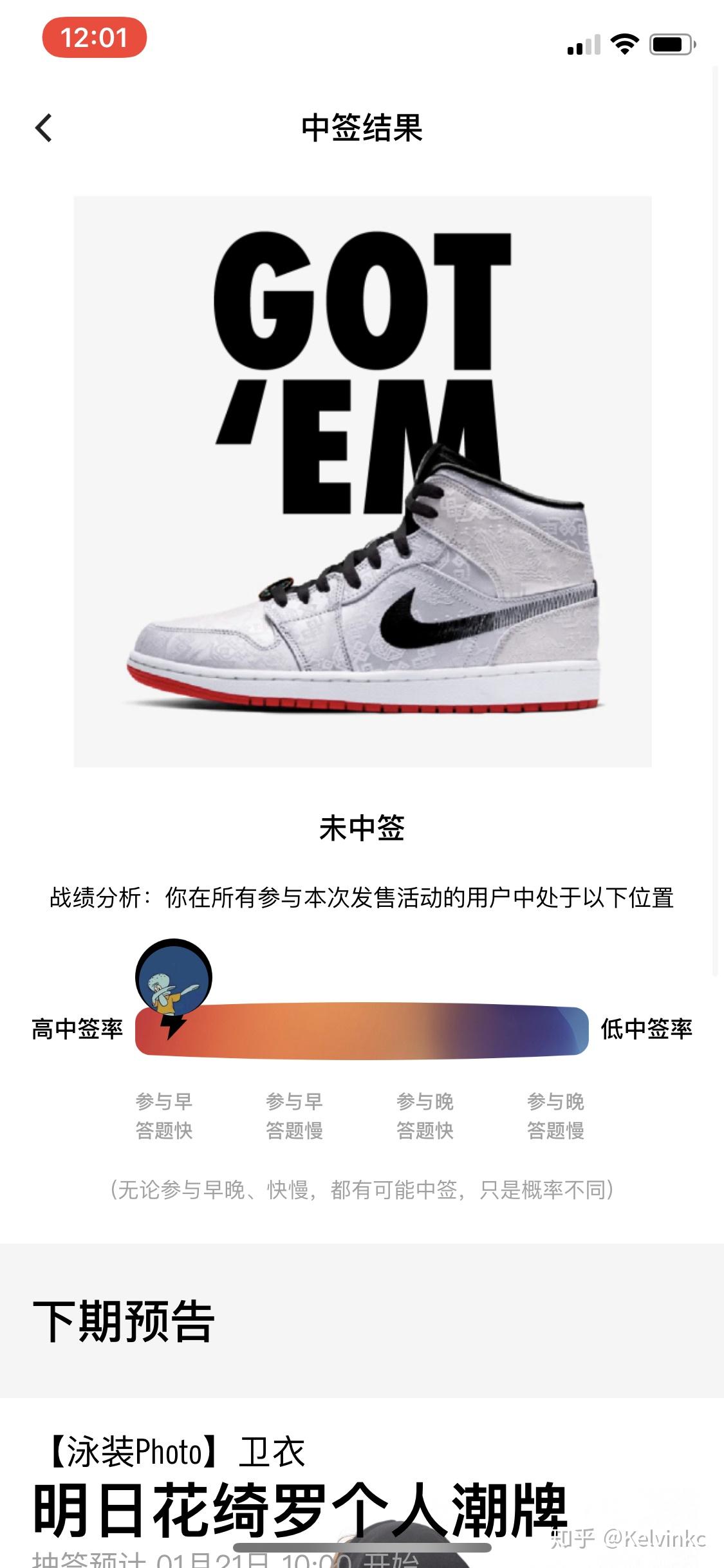Tap the 未中签 result status text
The width and height of the screenshot is (724, 1568).
pos(362,830)
